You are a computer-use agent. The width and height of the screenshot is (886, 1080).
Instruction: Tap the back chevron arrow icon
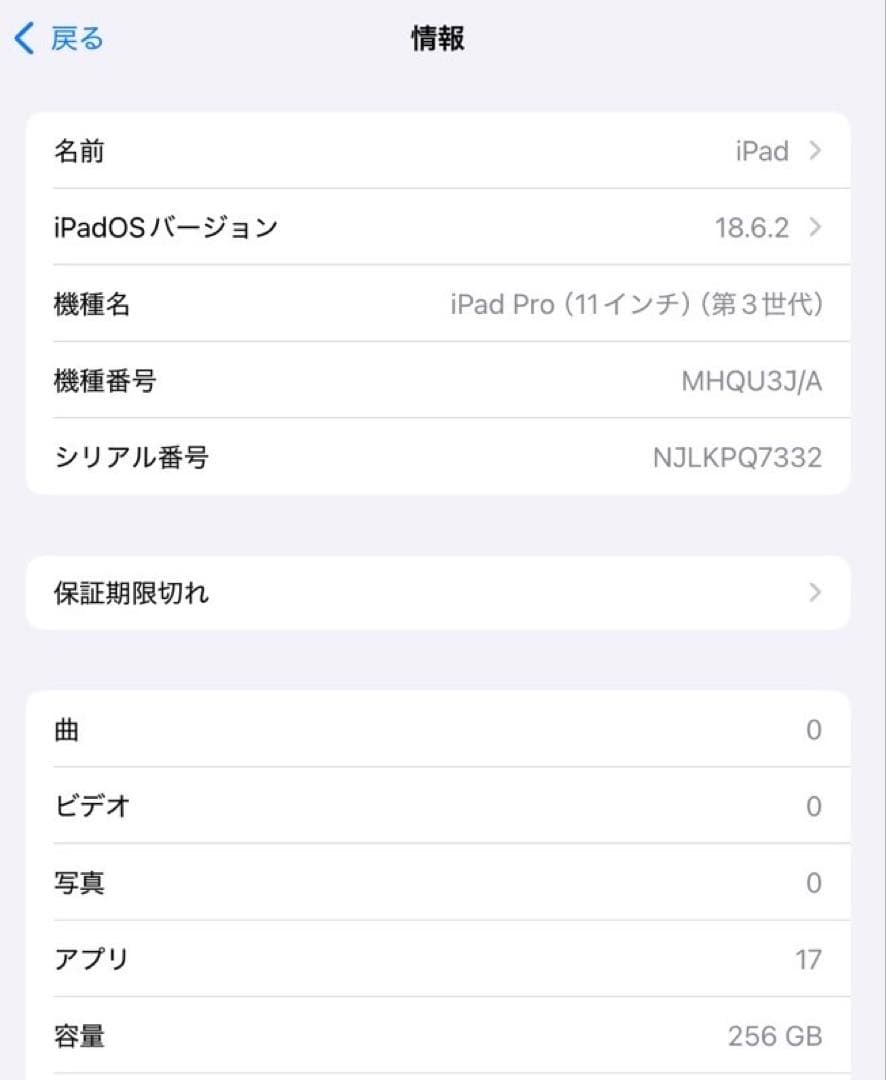(20, 38)
